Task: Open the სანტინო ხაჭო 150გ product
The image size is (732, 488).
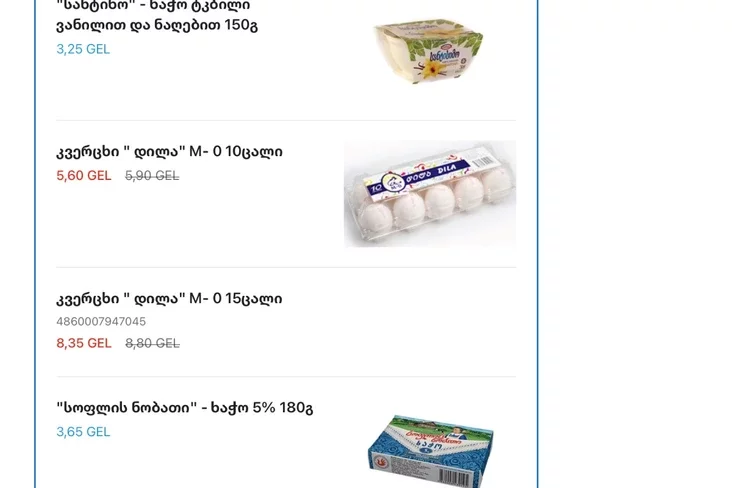Action: coord(156,24)
